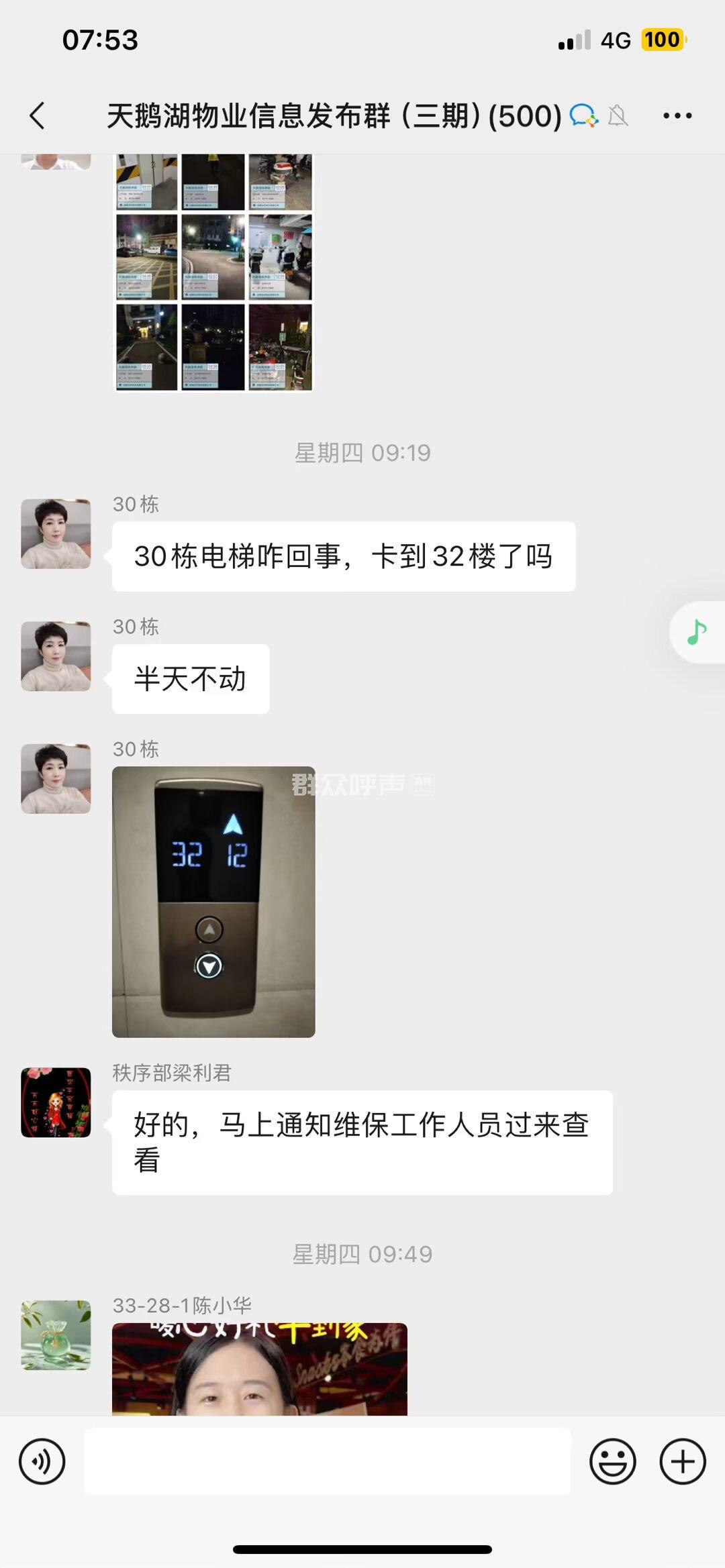Switch to voice message input
This screenshot has width=725, height=1568.
[x=42, y=1461]
